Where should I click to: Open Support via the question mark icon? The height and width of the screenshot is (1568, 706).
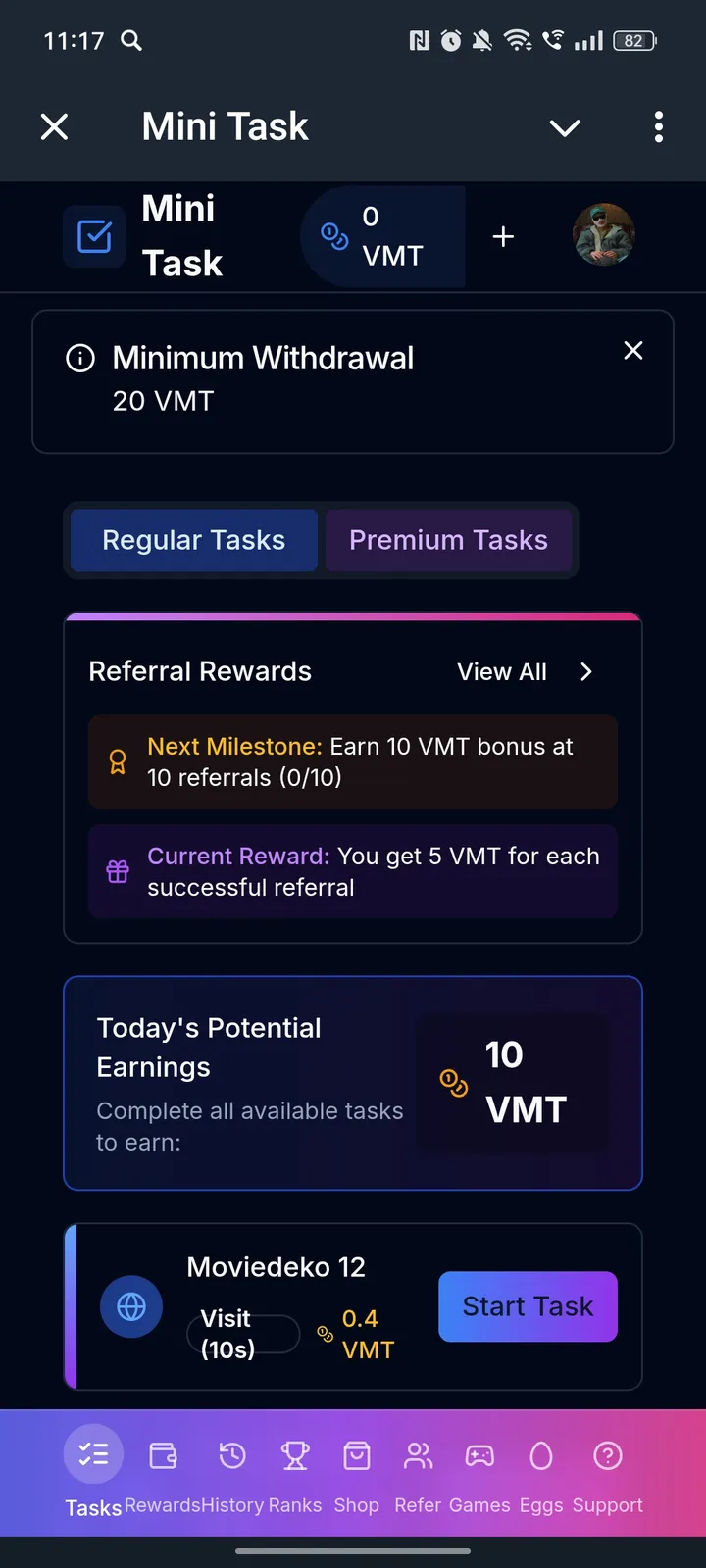pyautogui.click(x=607, y=1455)
